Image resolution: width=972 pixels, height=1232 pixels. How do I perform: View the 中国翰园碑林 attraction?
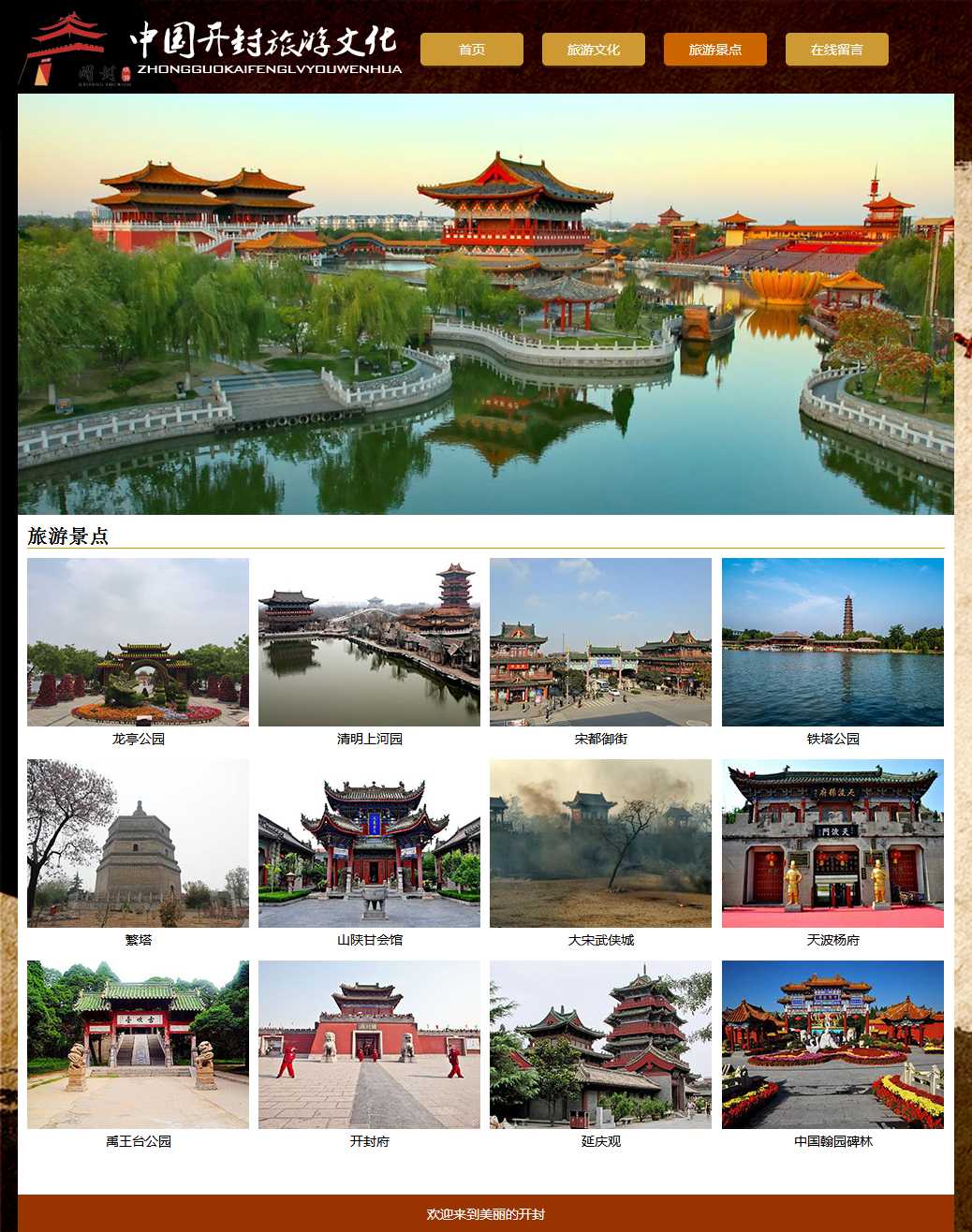pos(832,1045)
